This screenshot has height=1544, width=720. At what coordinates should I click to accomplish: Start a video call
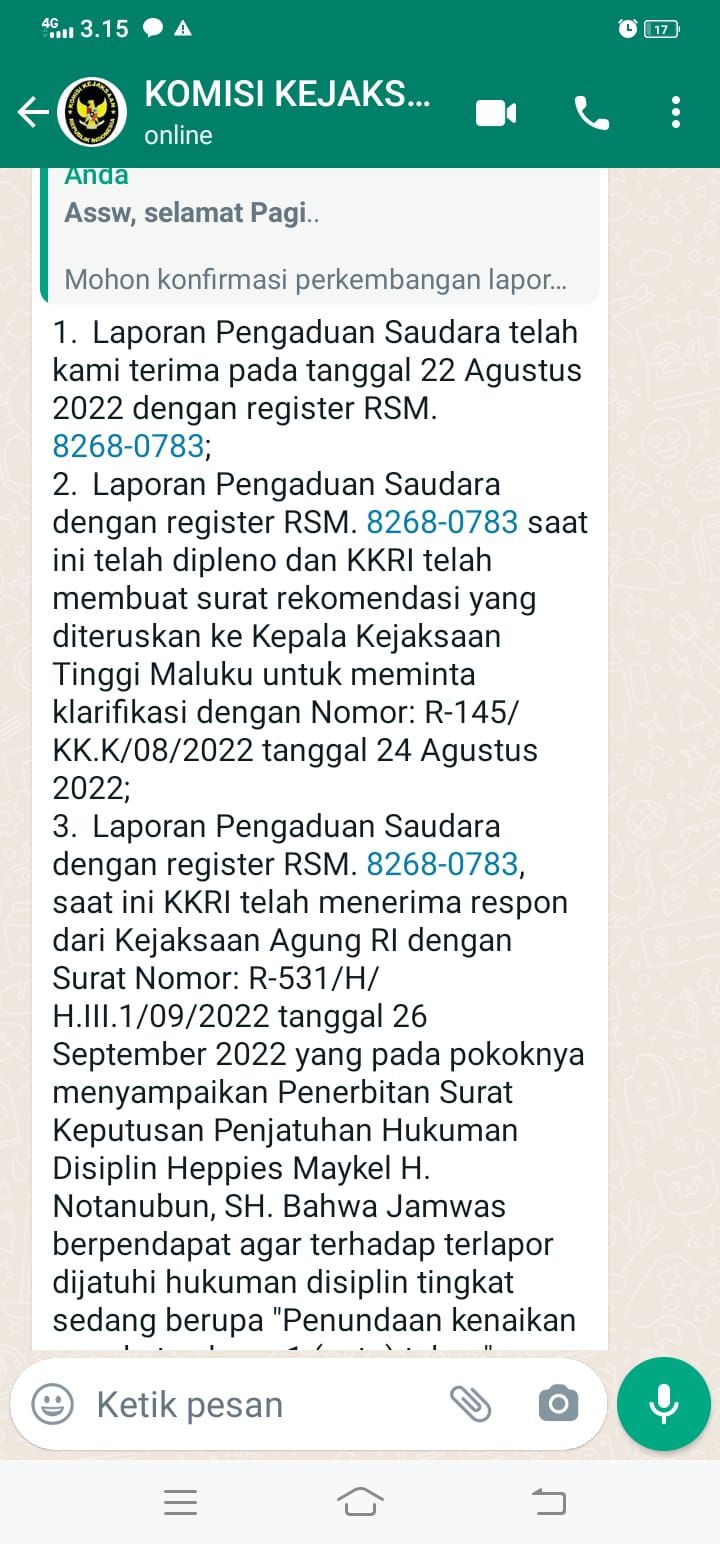click(x=495, y=113)
